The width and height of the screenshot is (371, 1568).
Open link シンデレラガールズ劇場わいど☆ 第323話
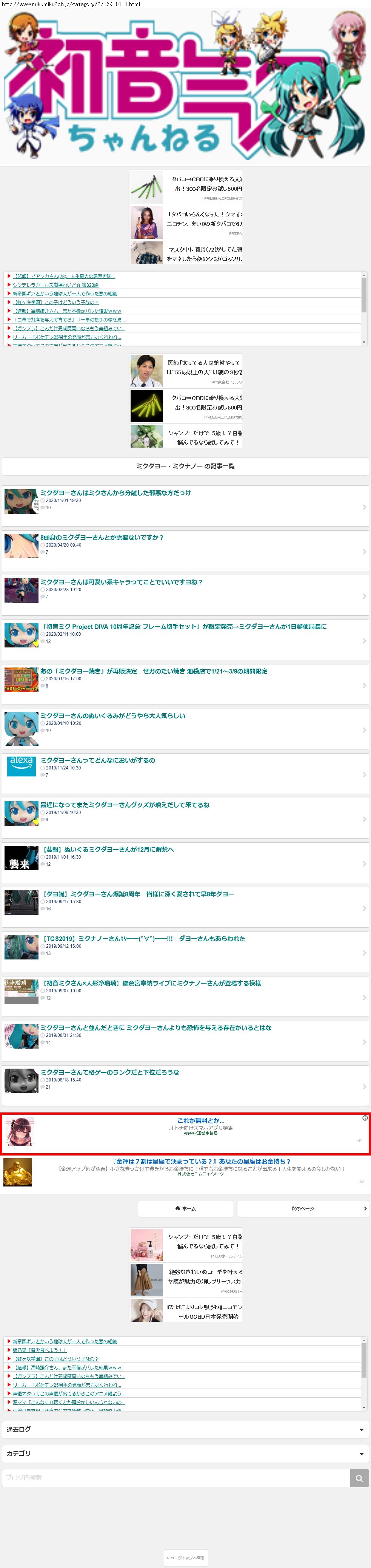pos(55,285)
